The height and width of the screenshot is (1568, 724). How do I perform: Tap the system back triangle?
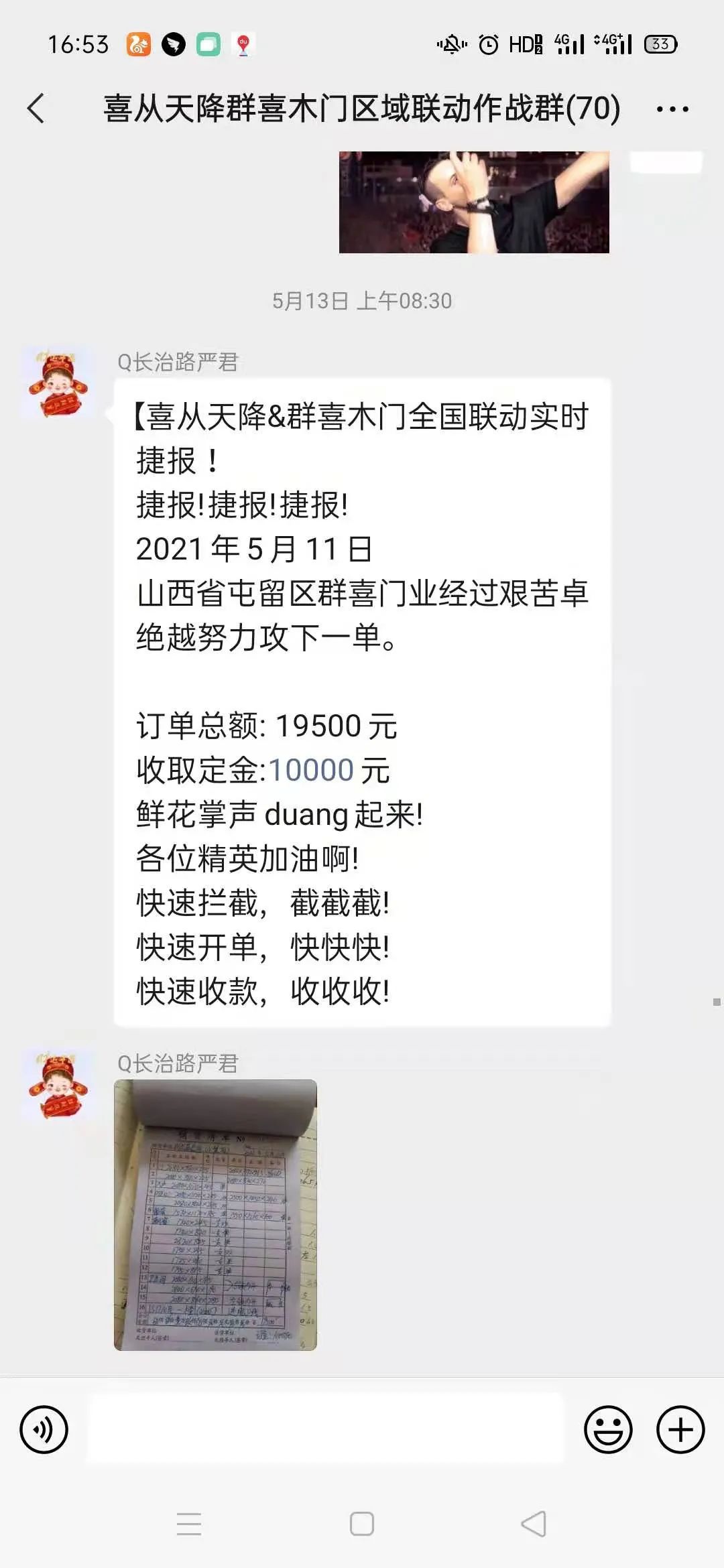pyautogui.click(x=534, y=1524)
